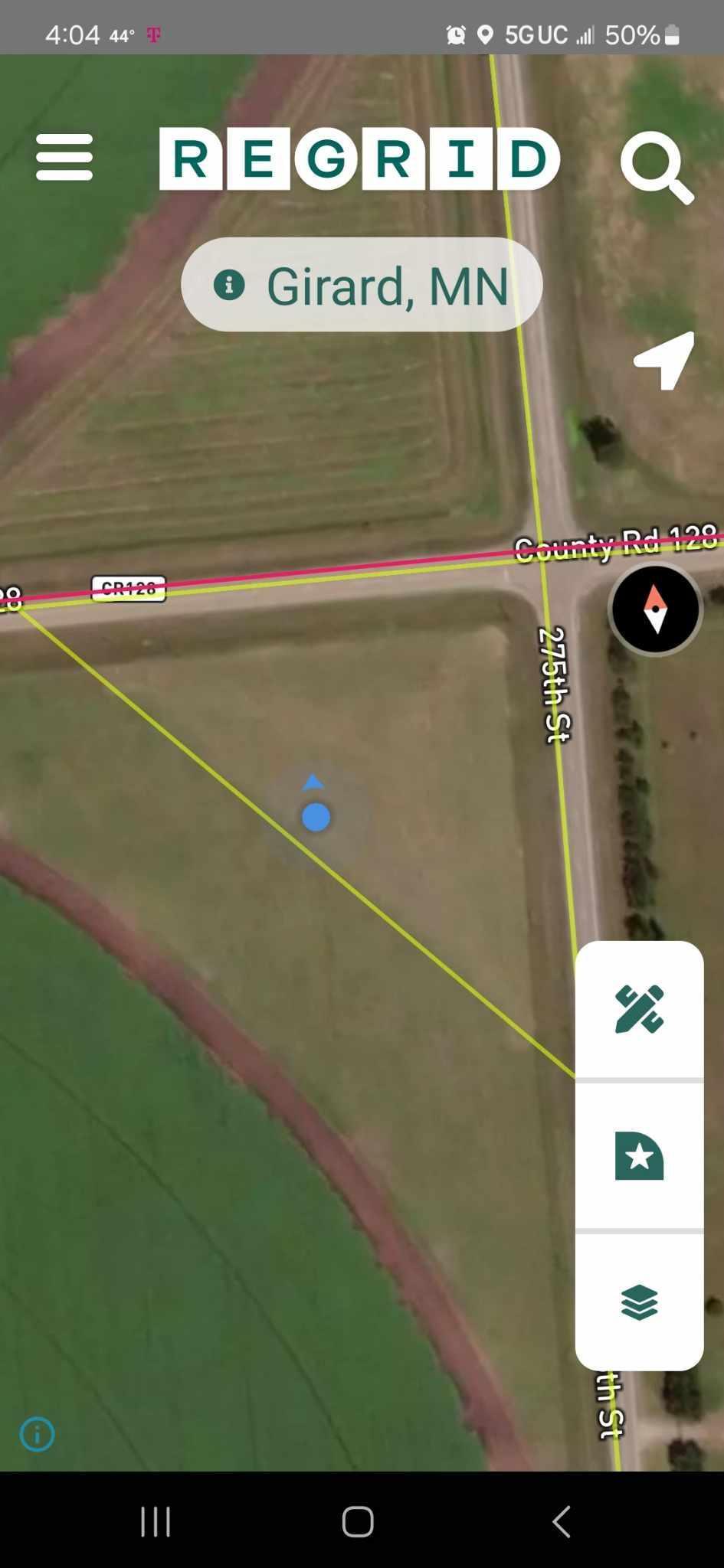Tap the Girard, MN location chip
The image size is (724, 1568).
(362, 285)
